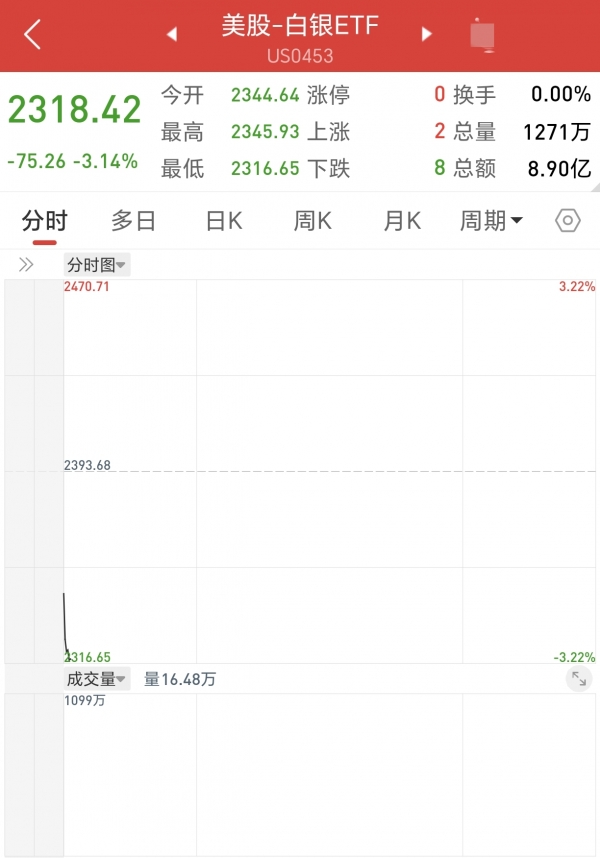600x858 pixels.
Task: Enter fullscreen chart view
Action: click(x=578, y=679)
